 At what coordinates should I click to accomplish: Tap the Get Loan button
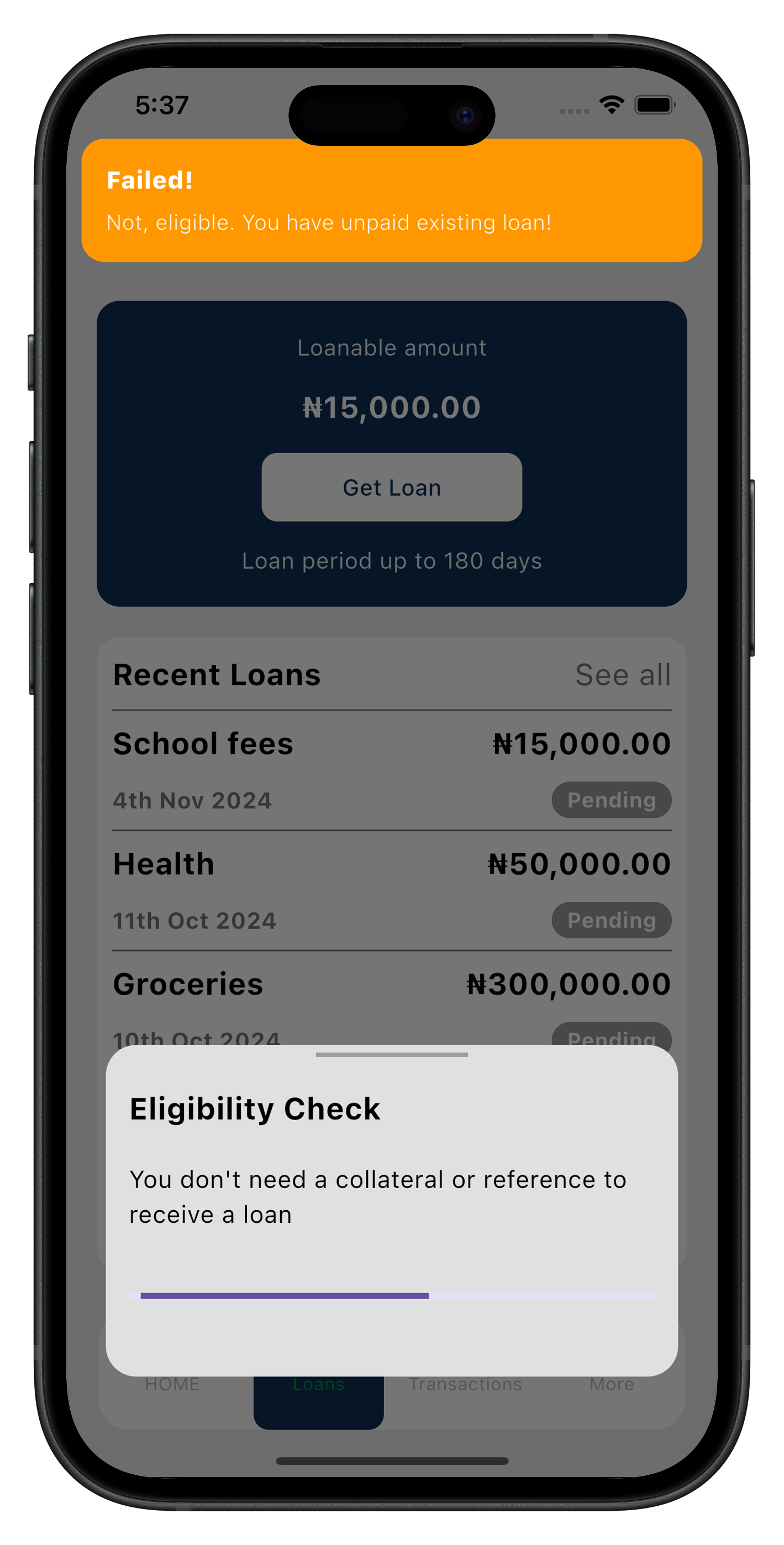click(392, 487)
